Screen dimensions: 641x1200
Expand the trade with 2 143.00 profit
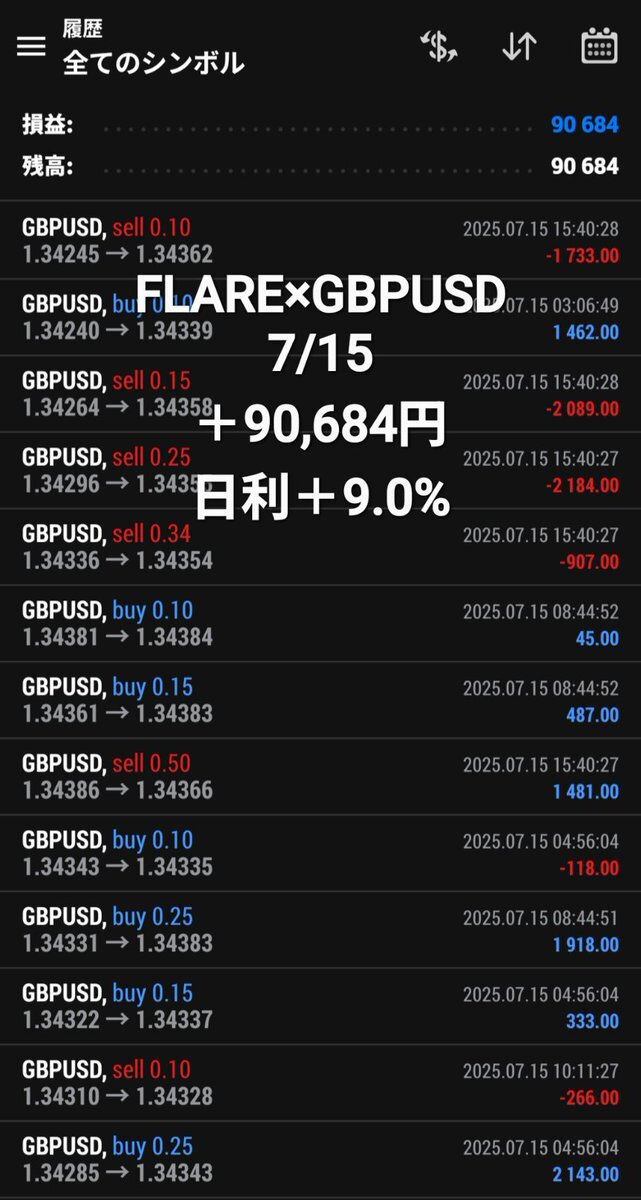(x=320, y=1160)
